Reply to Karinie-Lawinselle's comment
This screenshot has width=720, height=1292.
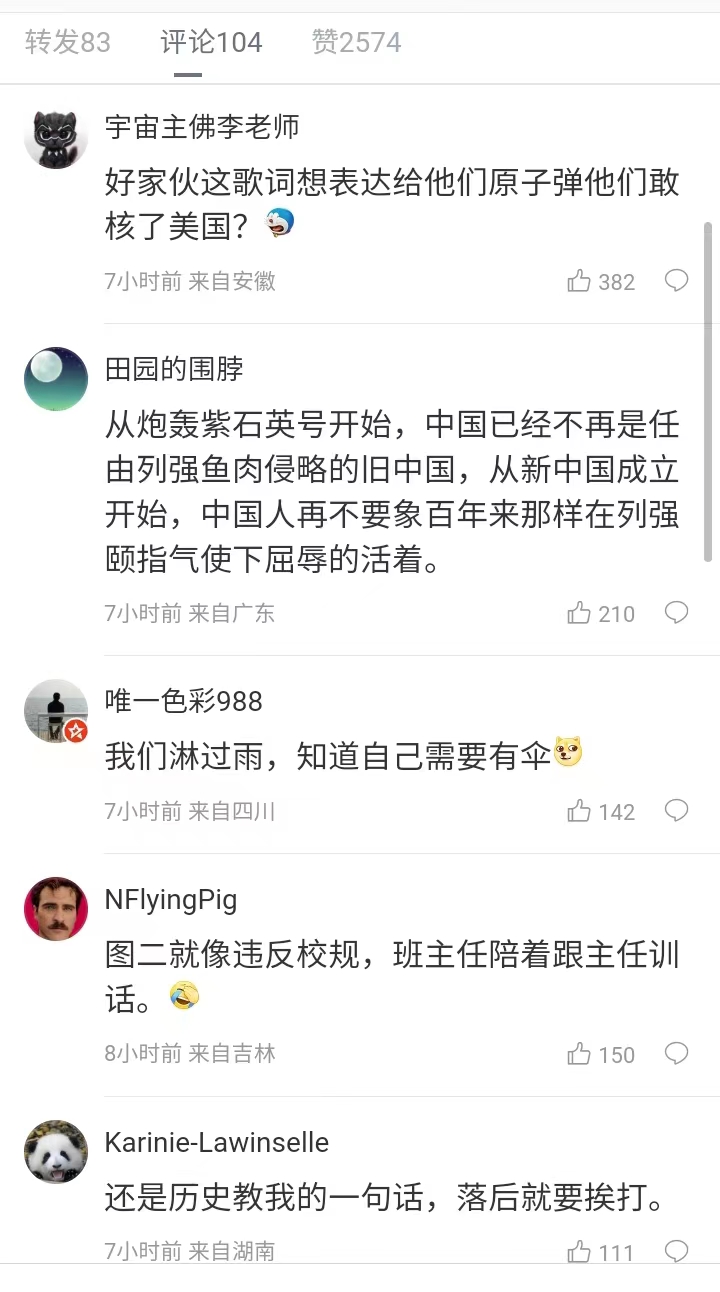point(677,1250)
